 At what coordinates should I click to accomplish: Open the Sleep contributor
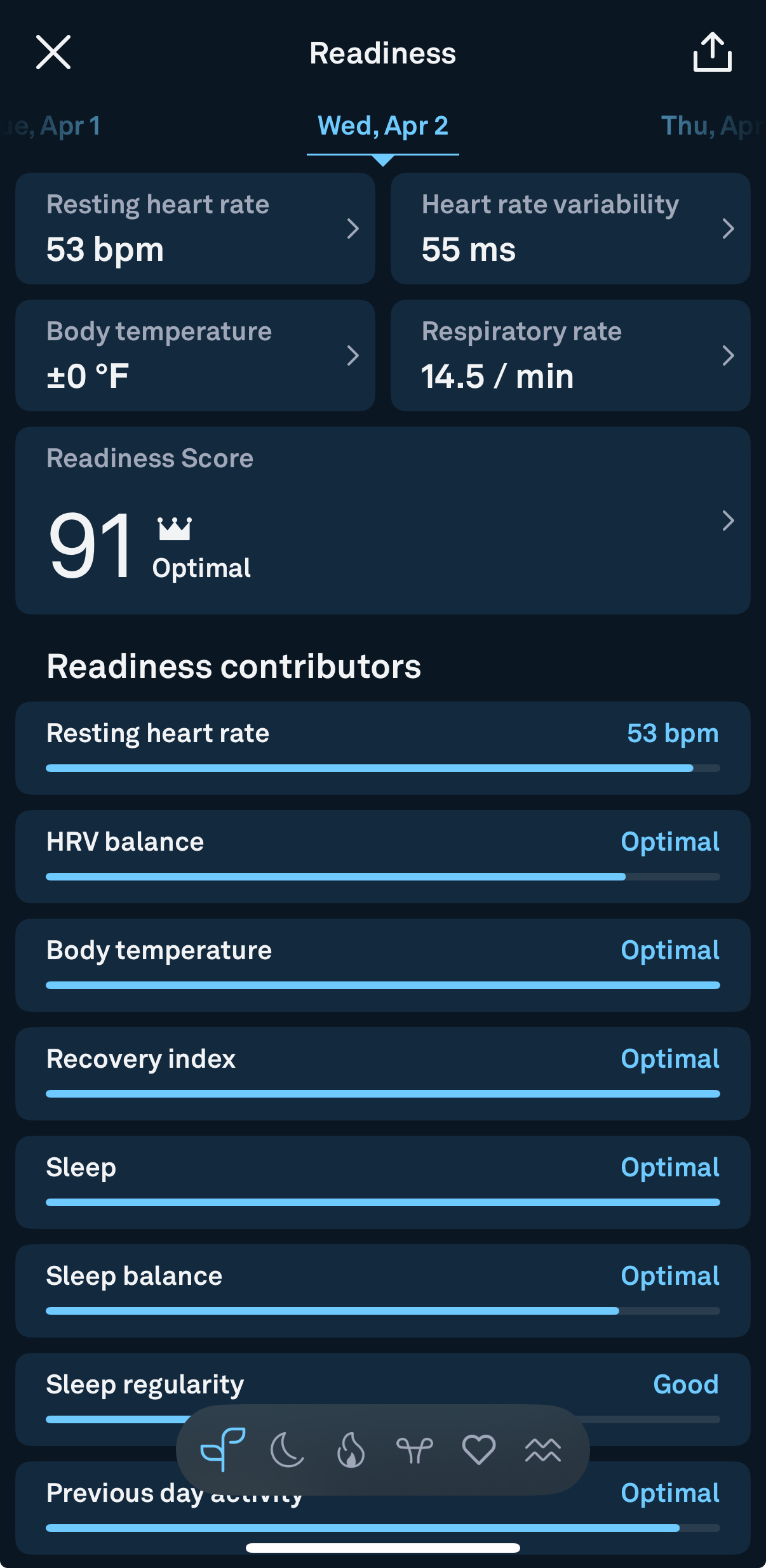[x=383, y=1182]
